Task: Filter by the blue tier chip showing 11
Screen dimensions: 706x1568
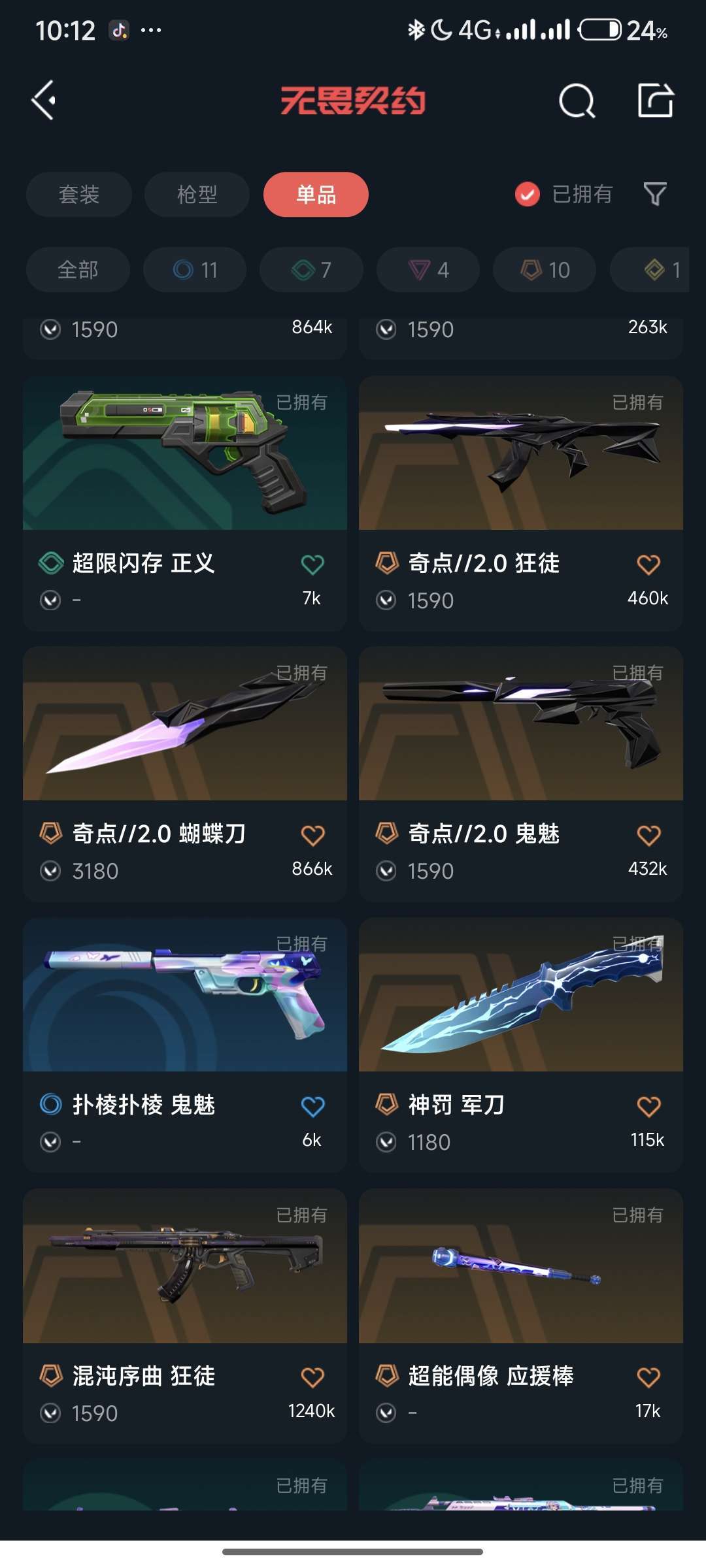Action: coord(195,270)
